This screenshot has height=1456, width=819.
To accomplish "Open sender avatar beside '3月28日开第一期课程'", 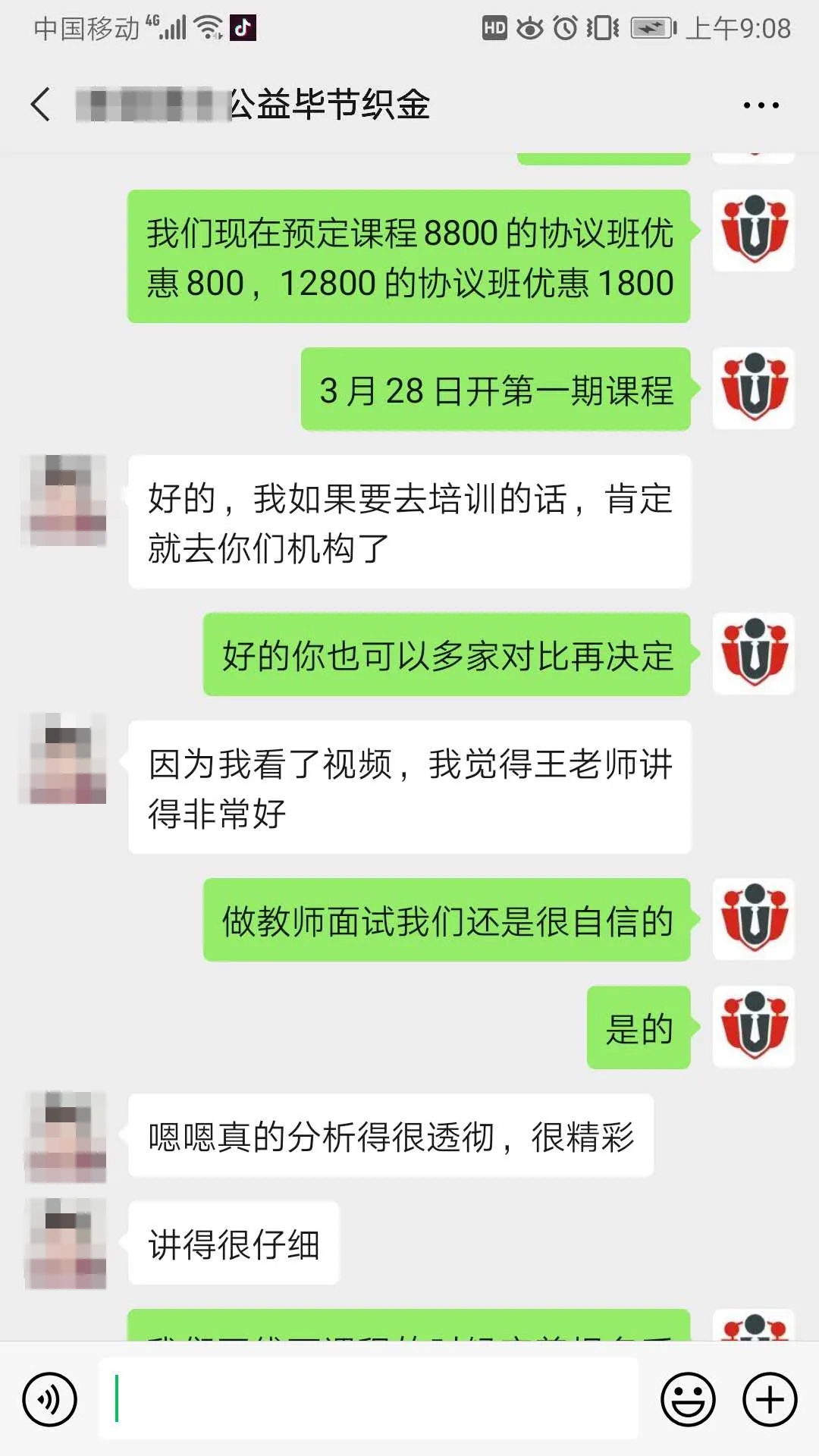I will (753, 388).
